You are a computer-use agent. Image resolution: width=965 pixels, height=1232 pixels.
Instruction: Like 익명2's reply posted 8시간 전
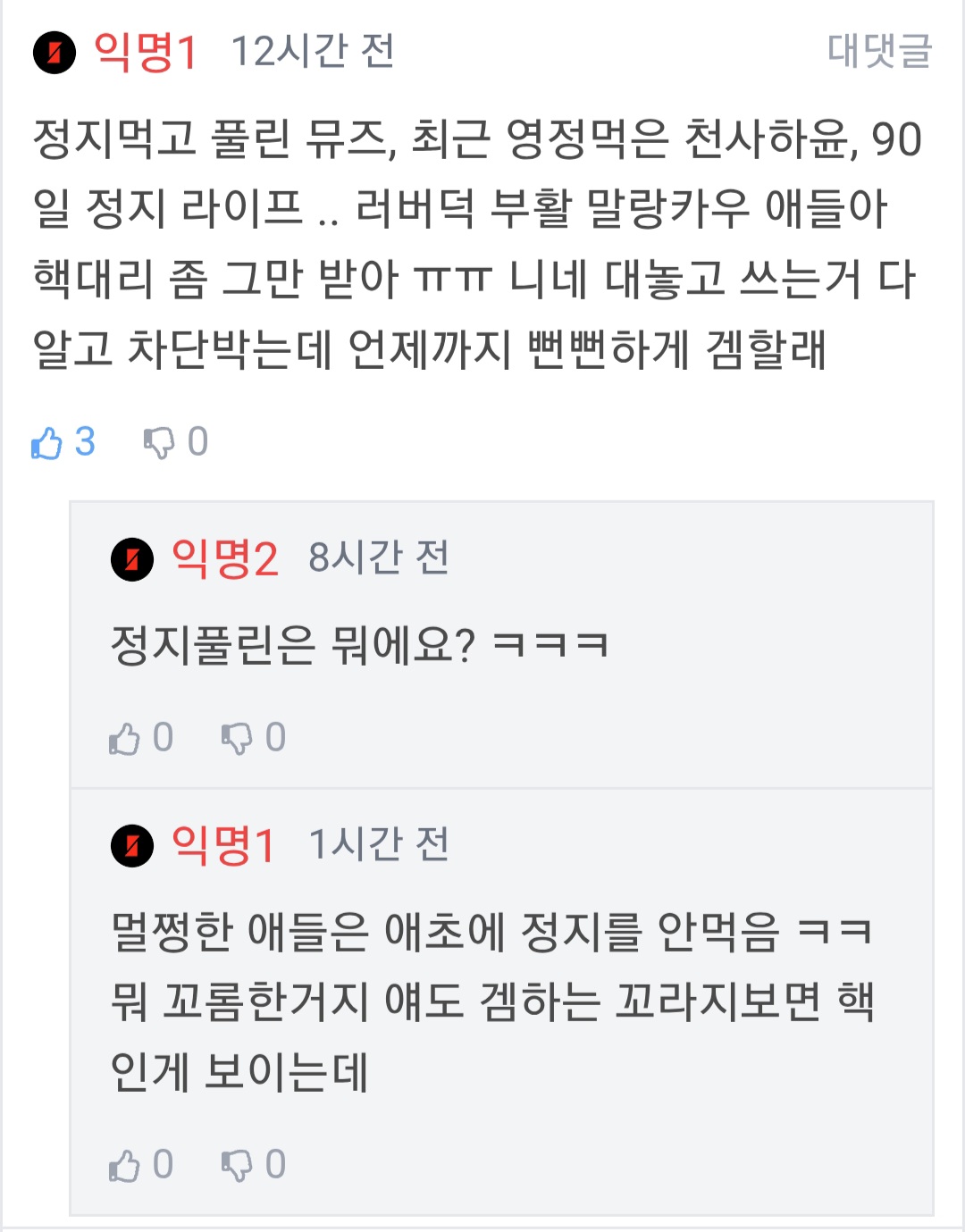pyautogui.click(x=125, y=738)
